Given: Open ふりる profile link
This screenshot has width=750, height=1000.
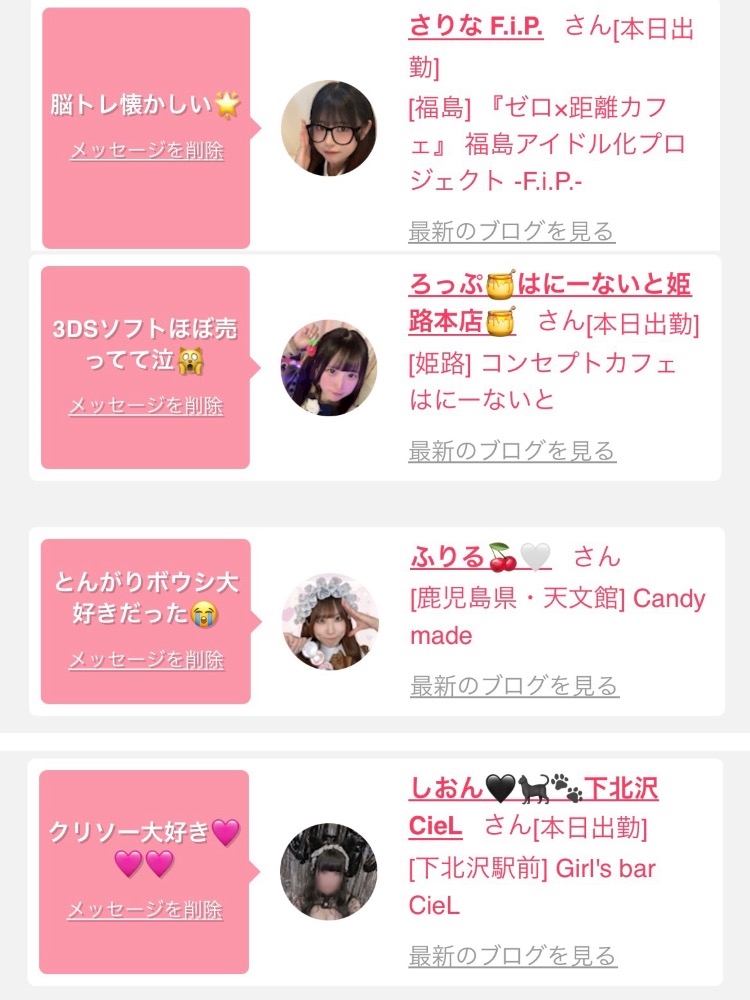Looking at the screenshot, I should 481,557.
